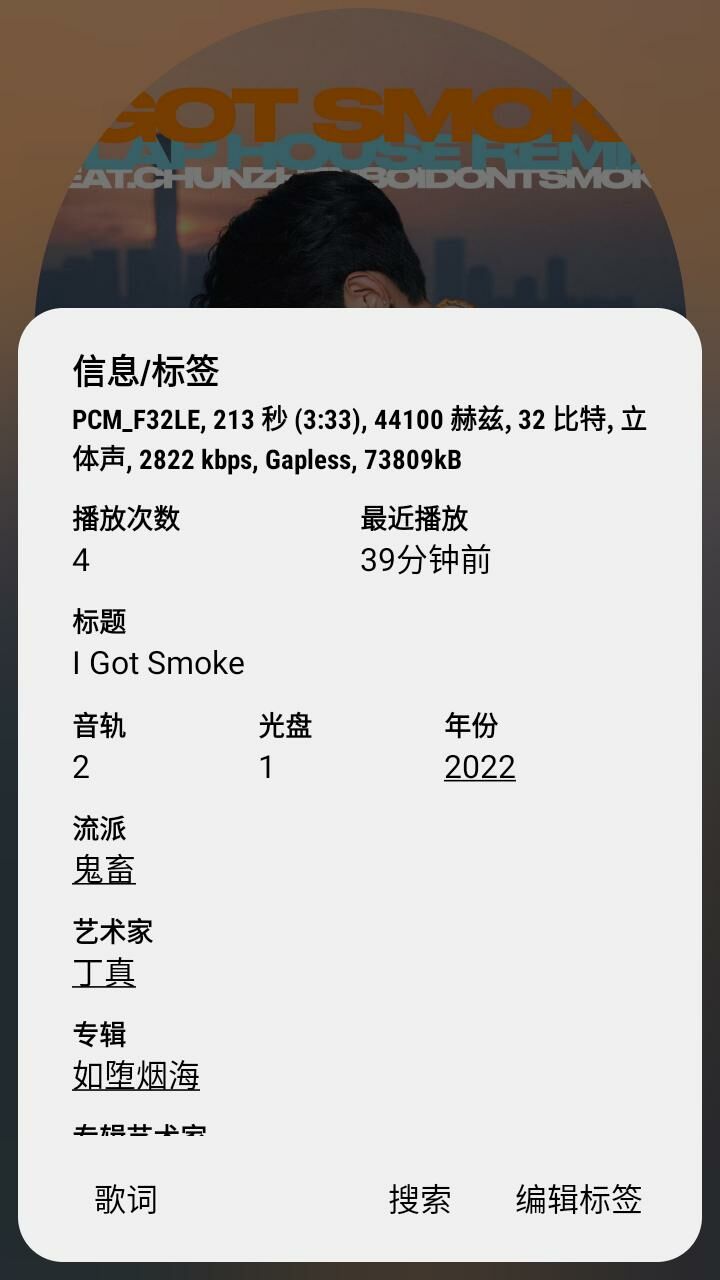Open the 歌词 lyrics button

pos(126,1199)
